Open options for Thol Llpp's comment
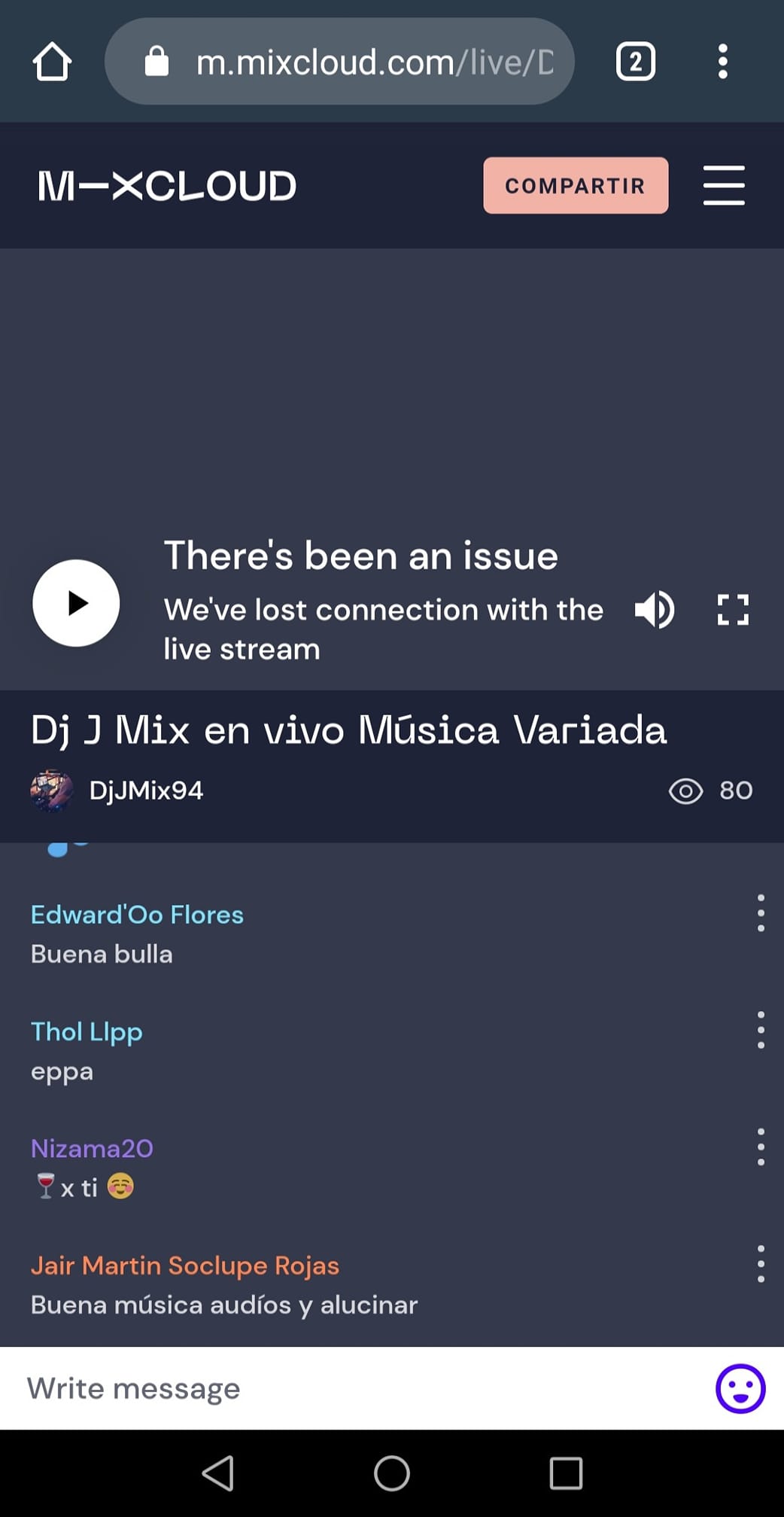This screenshot has height=1517, width=784. [761, 1030]
